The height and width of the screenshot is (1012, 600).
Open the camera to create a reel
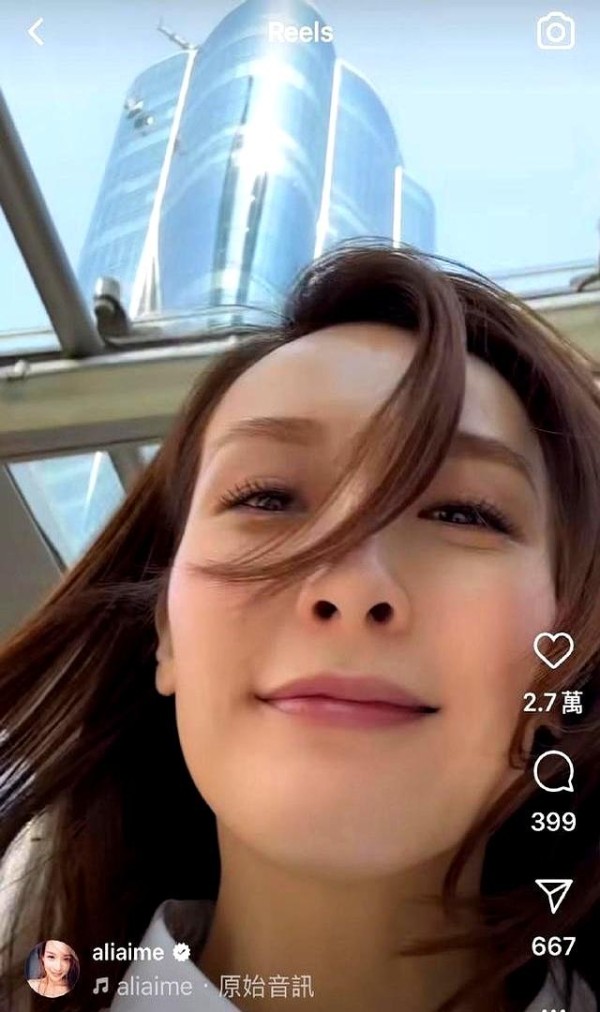555,32
